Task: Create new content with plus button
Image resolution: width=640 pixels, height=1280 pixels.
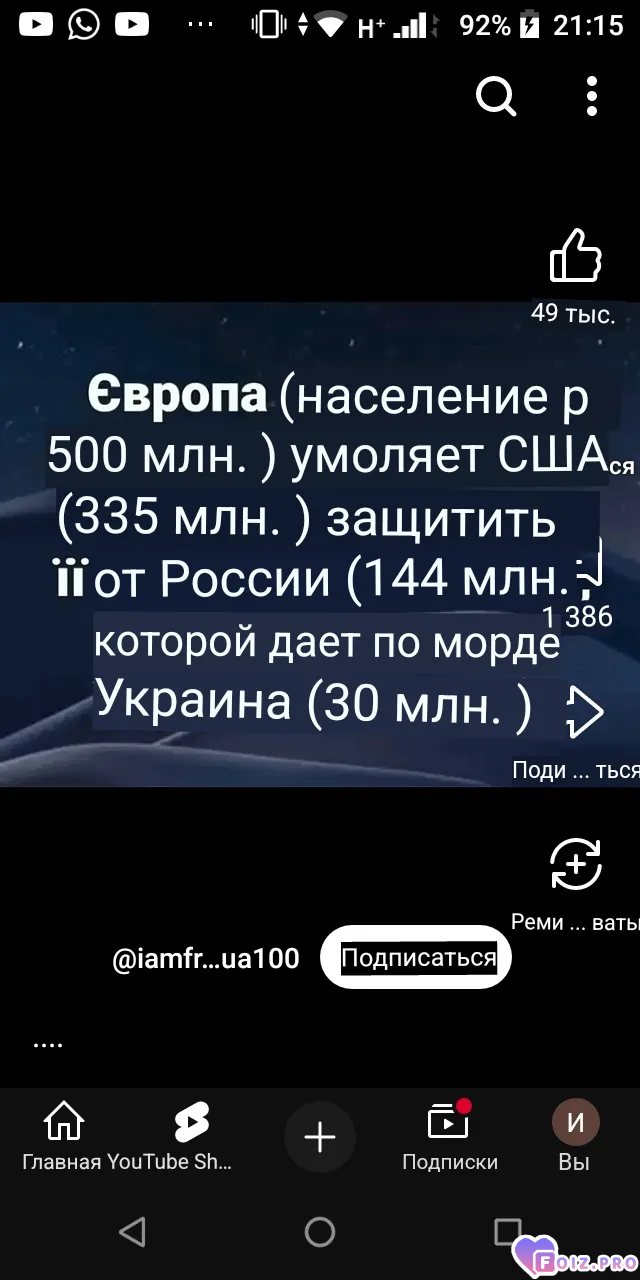Action: [x=320, y=1138]
